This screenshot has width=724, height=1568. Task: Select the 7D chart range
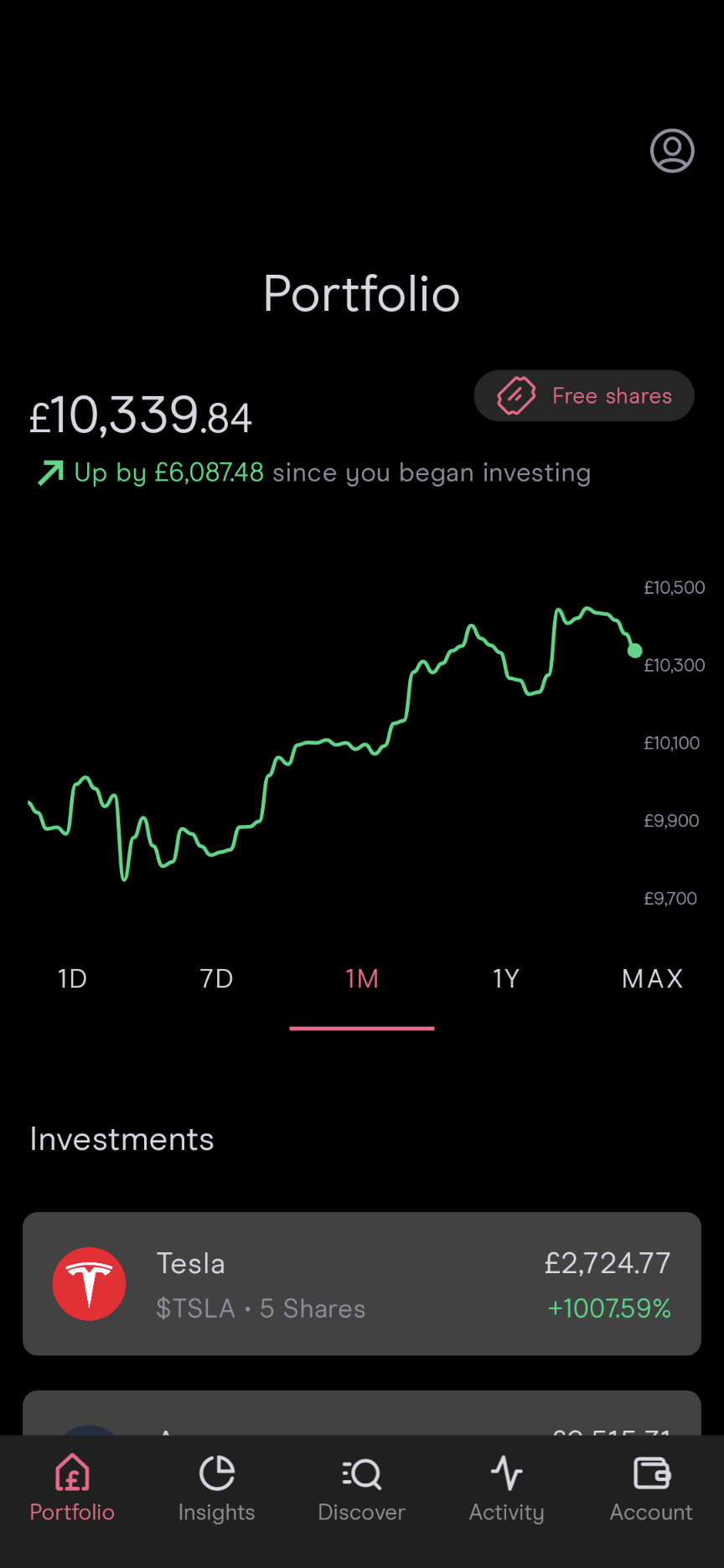(217, 978)
